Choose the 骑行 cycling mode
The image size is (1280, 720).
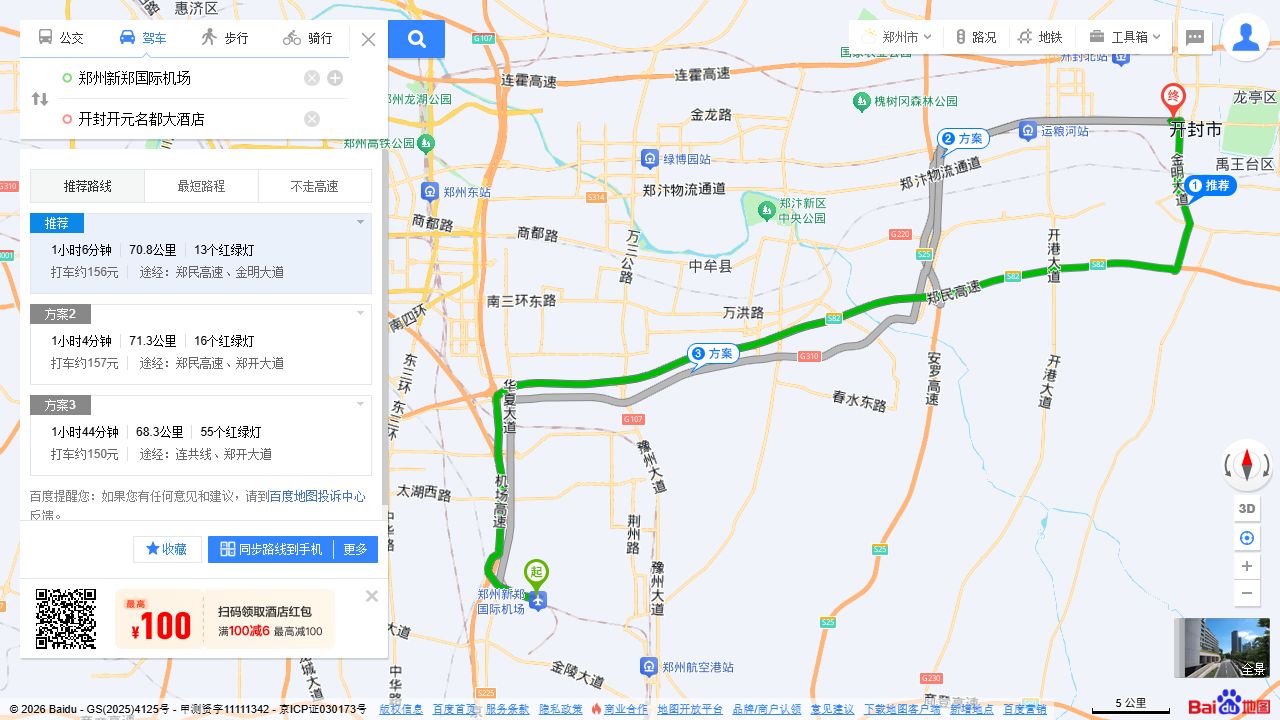307,38
